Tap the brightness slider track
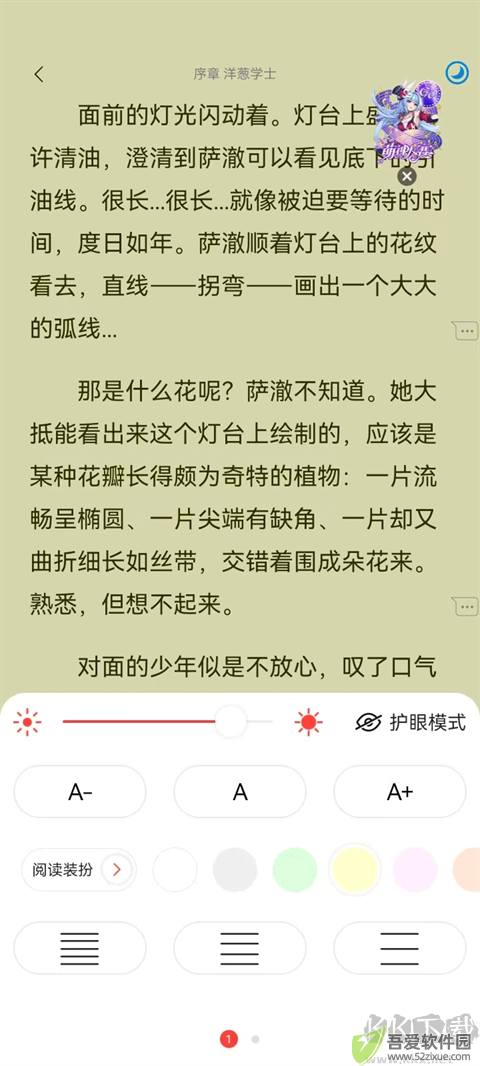The width and height of the screenshot is (480, 1066). pyautogui.click(x=167, y=721)
